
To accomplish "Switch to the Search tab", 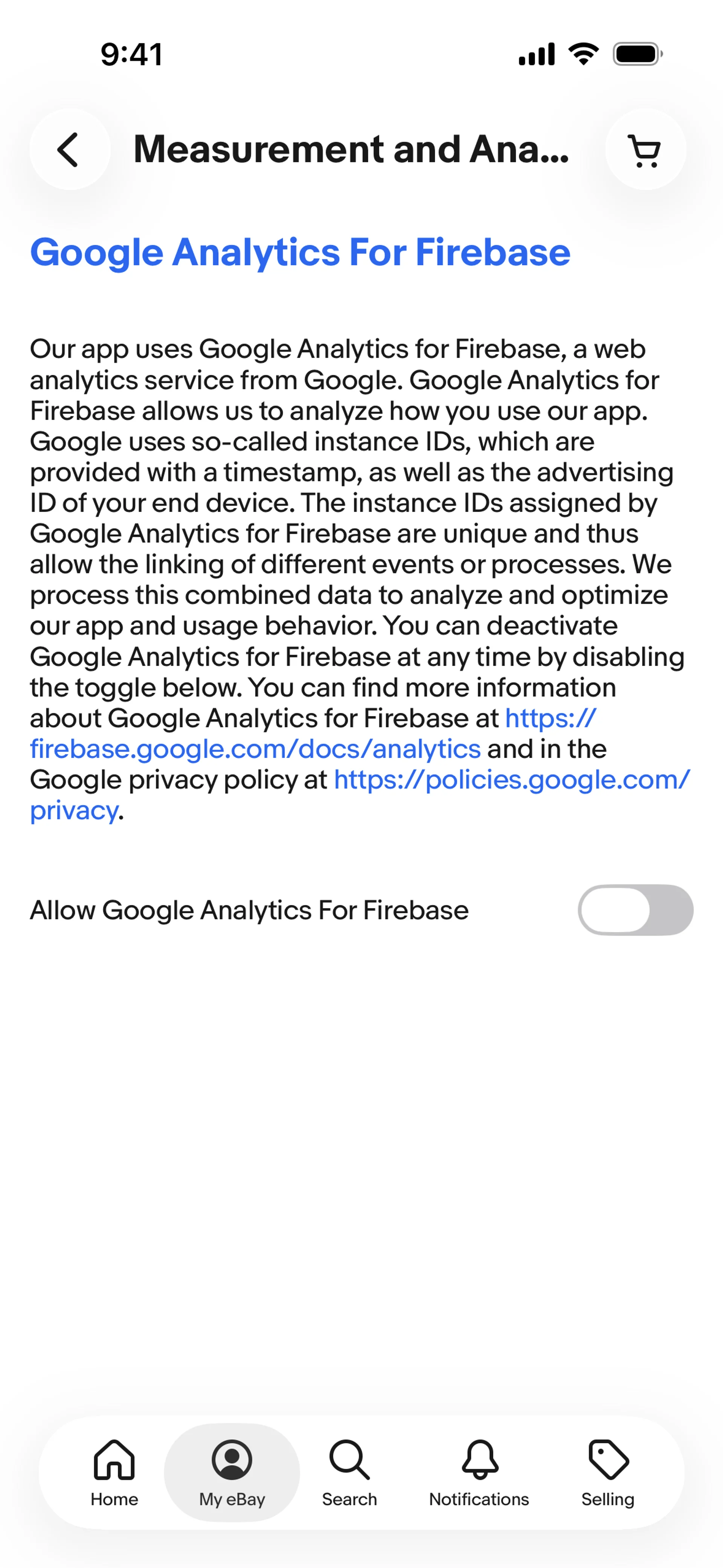I will pyautogui.click(x=349, y=1472).
